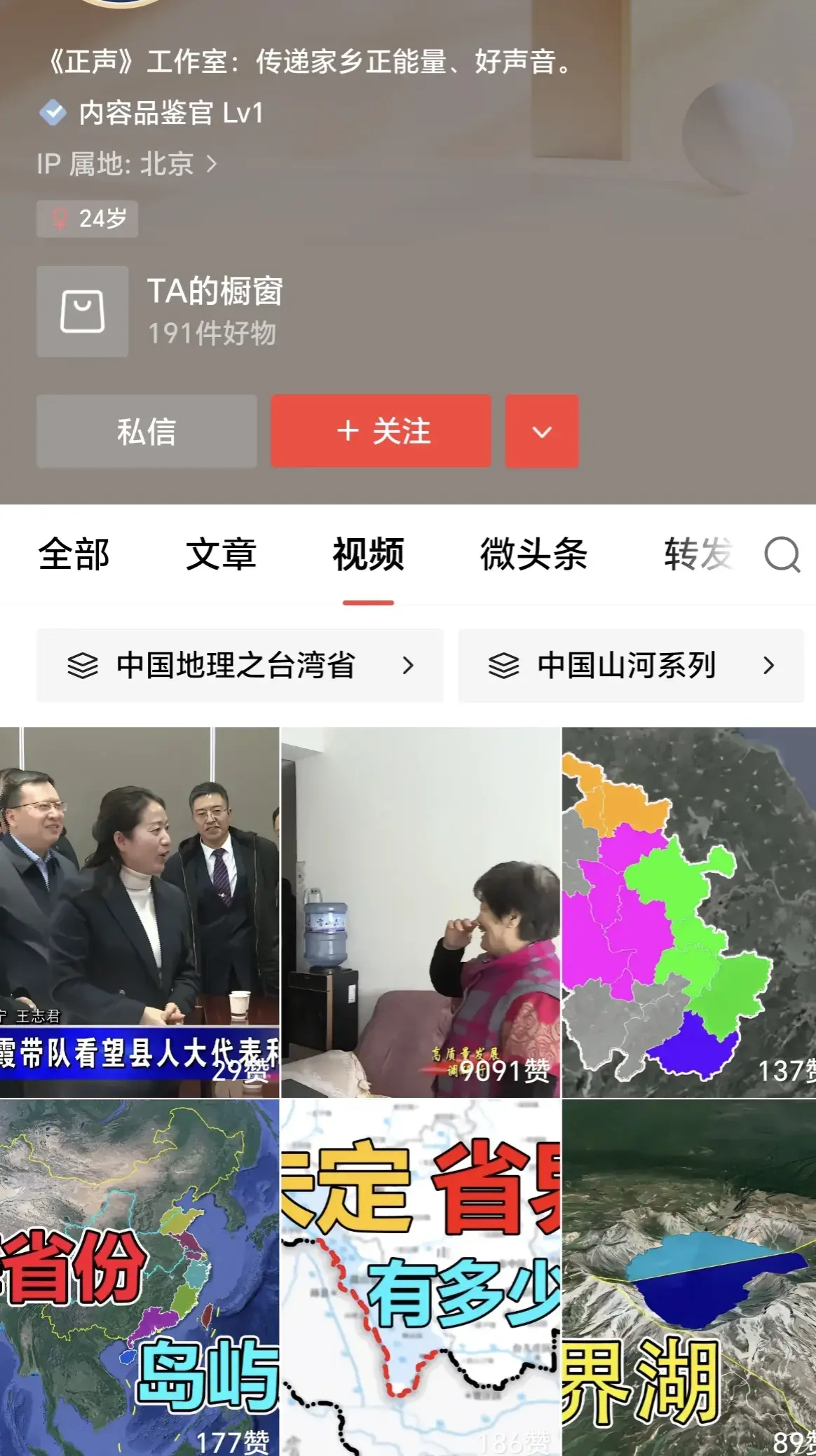
Task: Open the IP 属地: 北京 details
Action: click(128, 164)
